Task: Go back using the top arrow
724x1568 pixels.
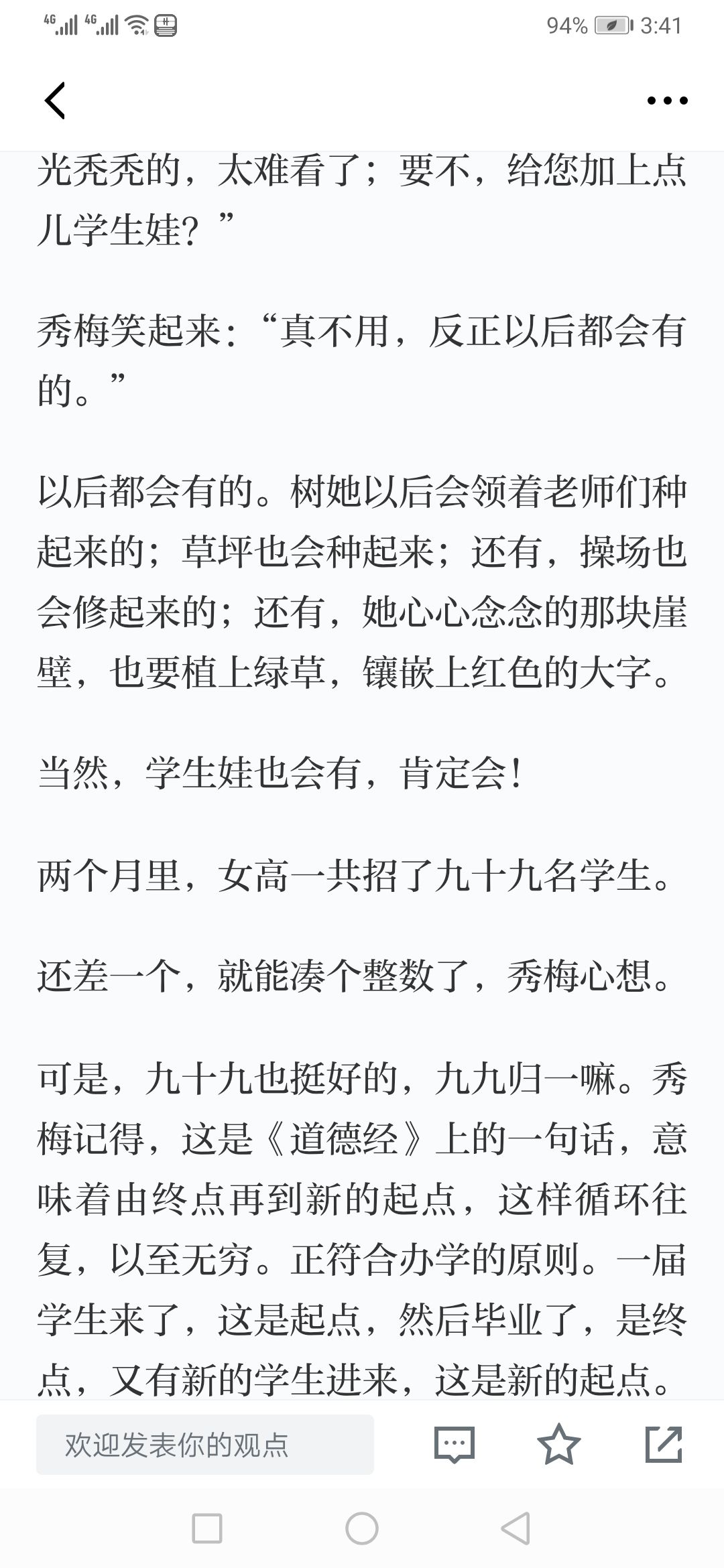Action: click(x=55, y=101)
